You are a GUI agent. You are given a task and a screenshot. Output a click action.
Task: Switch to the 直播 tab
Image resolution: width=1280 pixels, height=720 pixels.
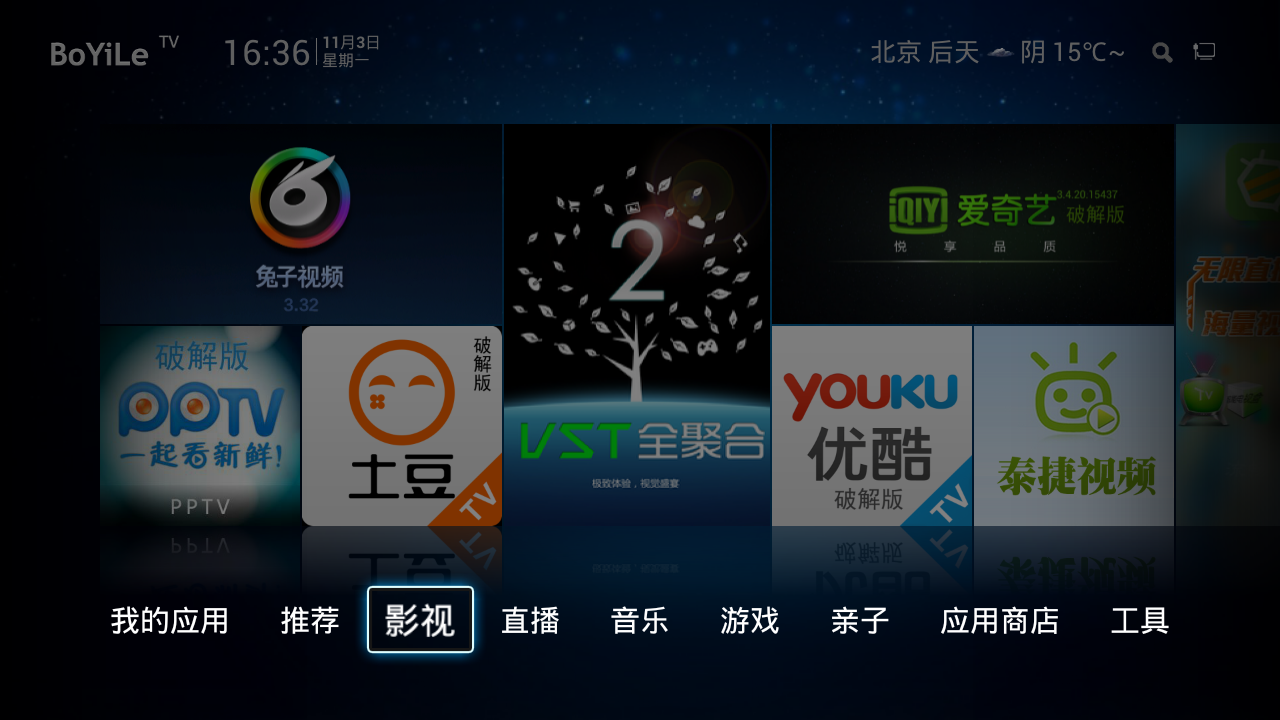530,621
